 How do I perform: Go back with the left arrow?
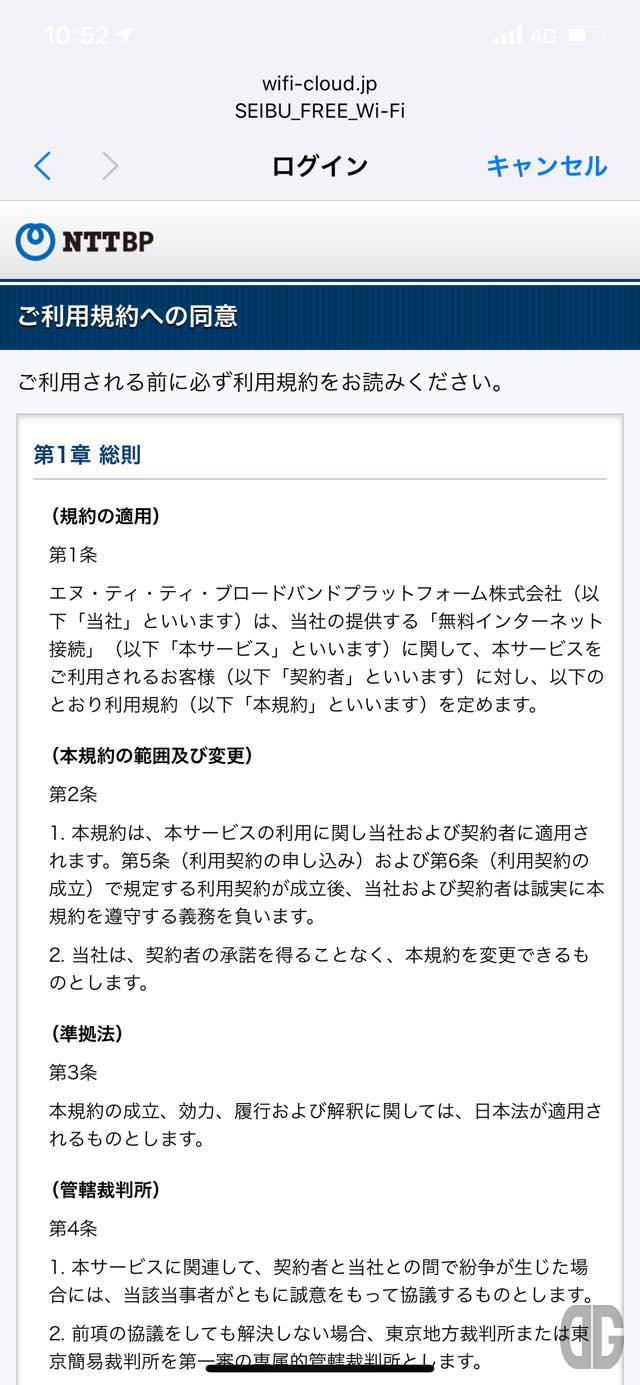(x=42, y=166)
